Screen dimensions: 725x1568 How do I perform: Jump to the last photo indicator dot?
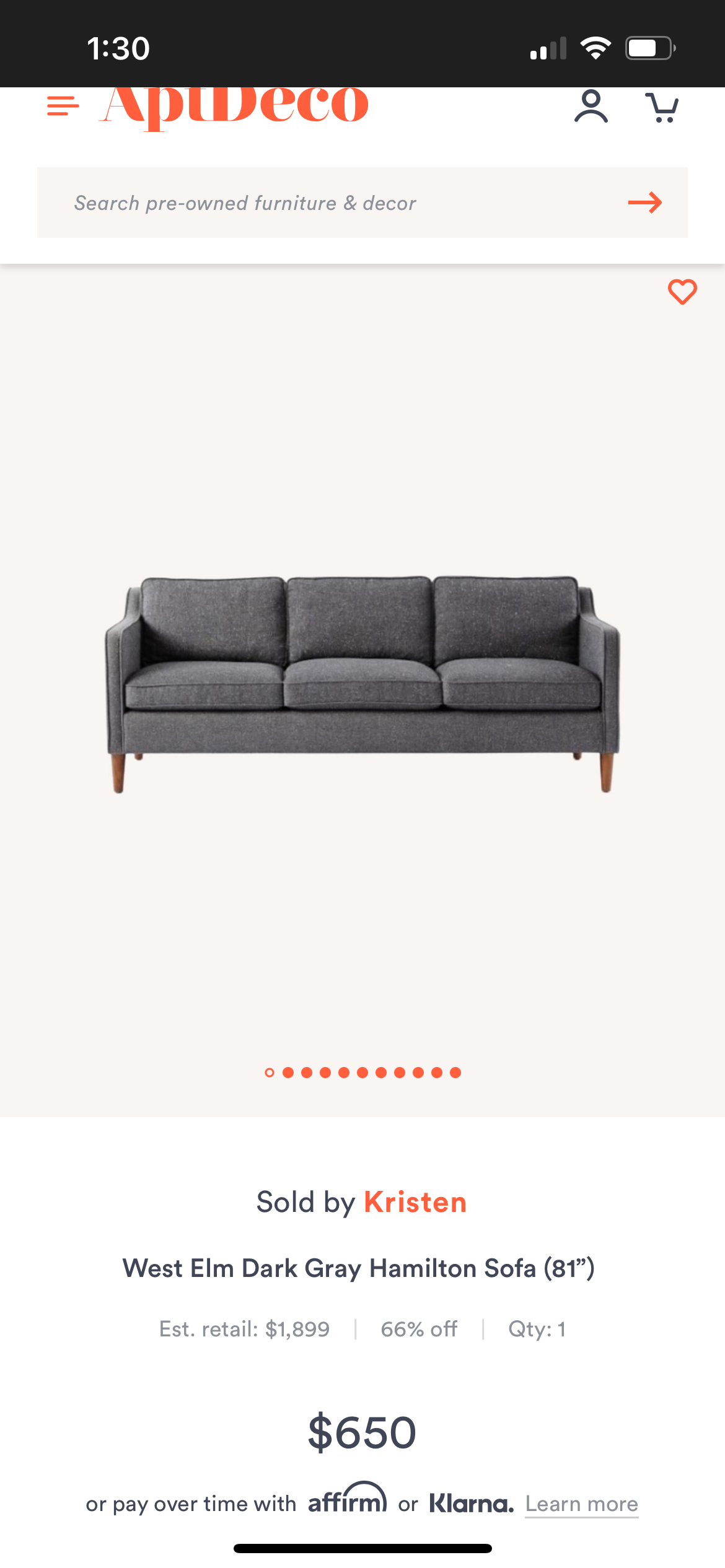coord(455,1073)
